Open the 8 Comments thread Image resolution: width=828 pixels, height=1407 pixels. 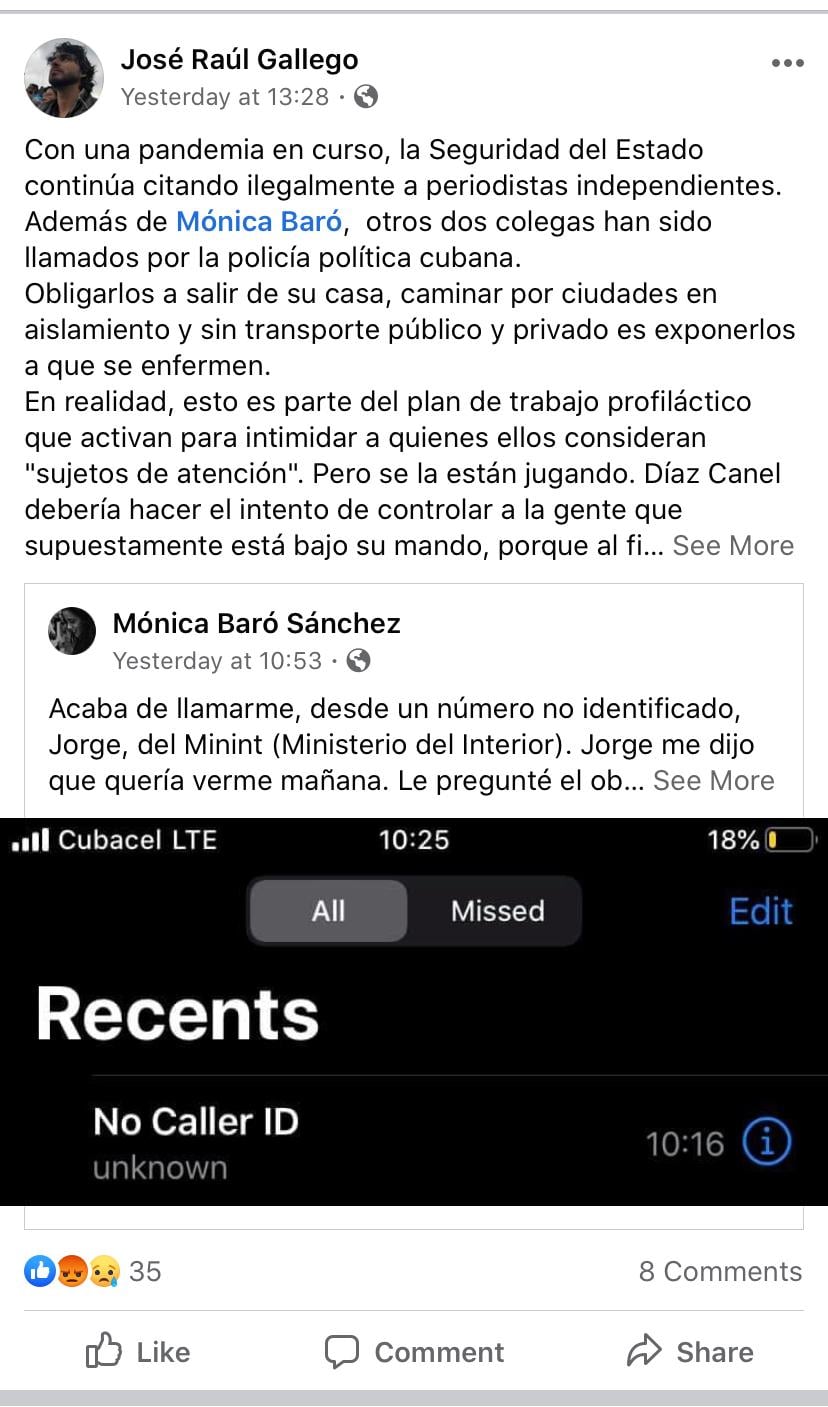point(720,1271)
